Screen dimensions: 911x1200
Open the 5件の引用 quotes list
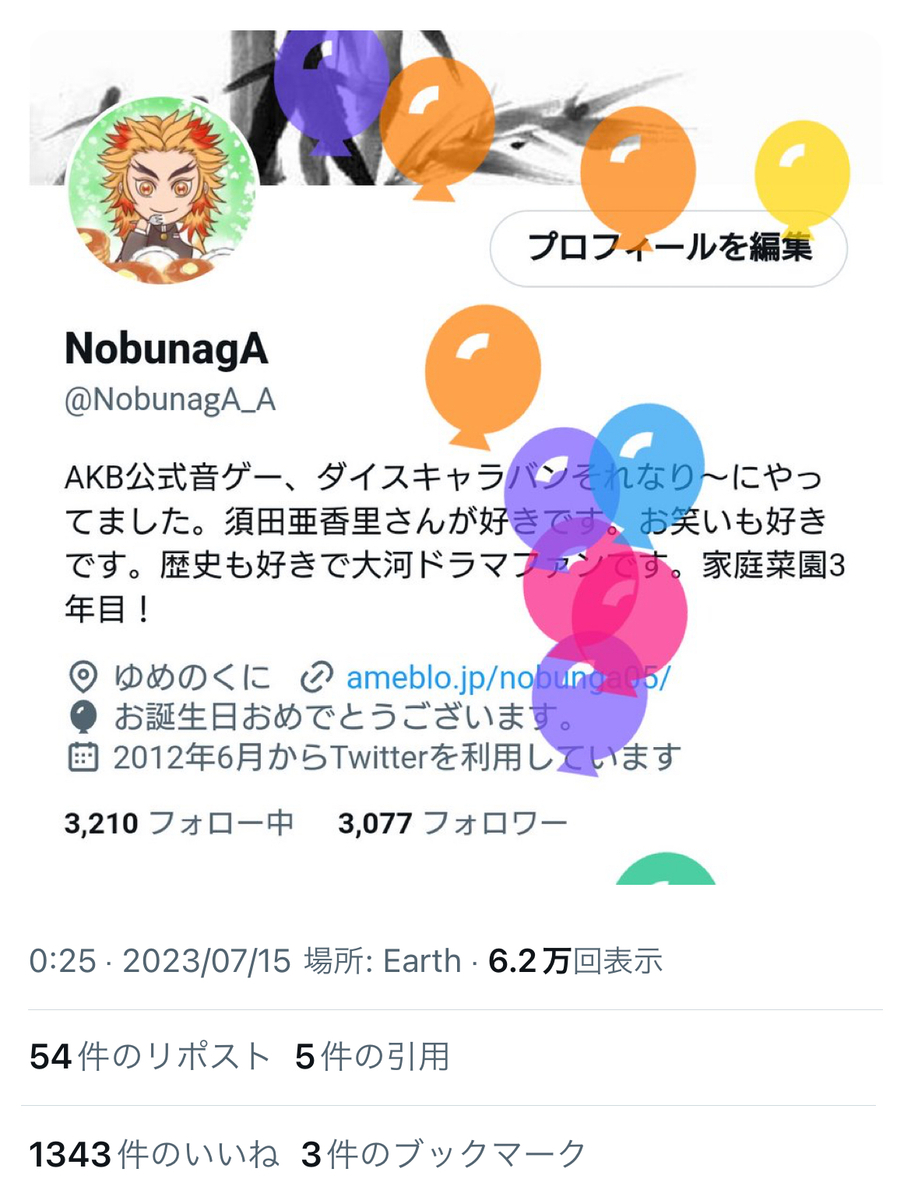[x=372, y=1057]
